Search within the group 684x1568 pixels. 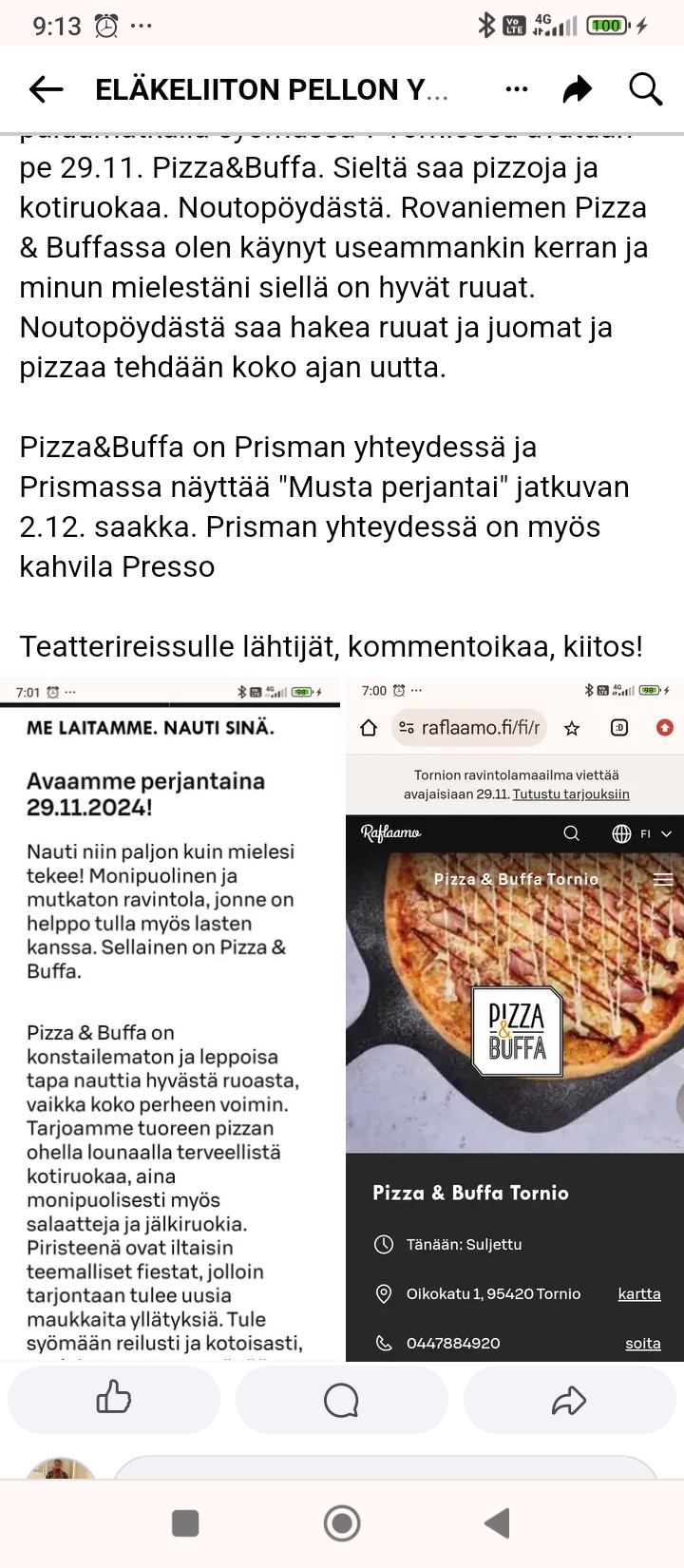pos(646,89)
